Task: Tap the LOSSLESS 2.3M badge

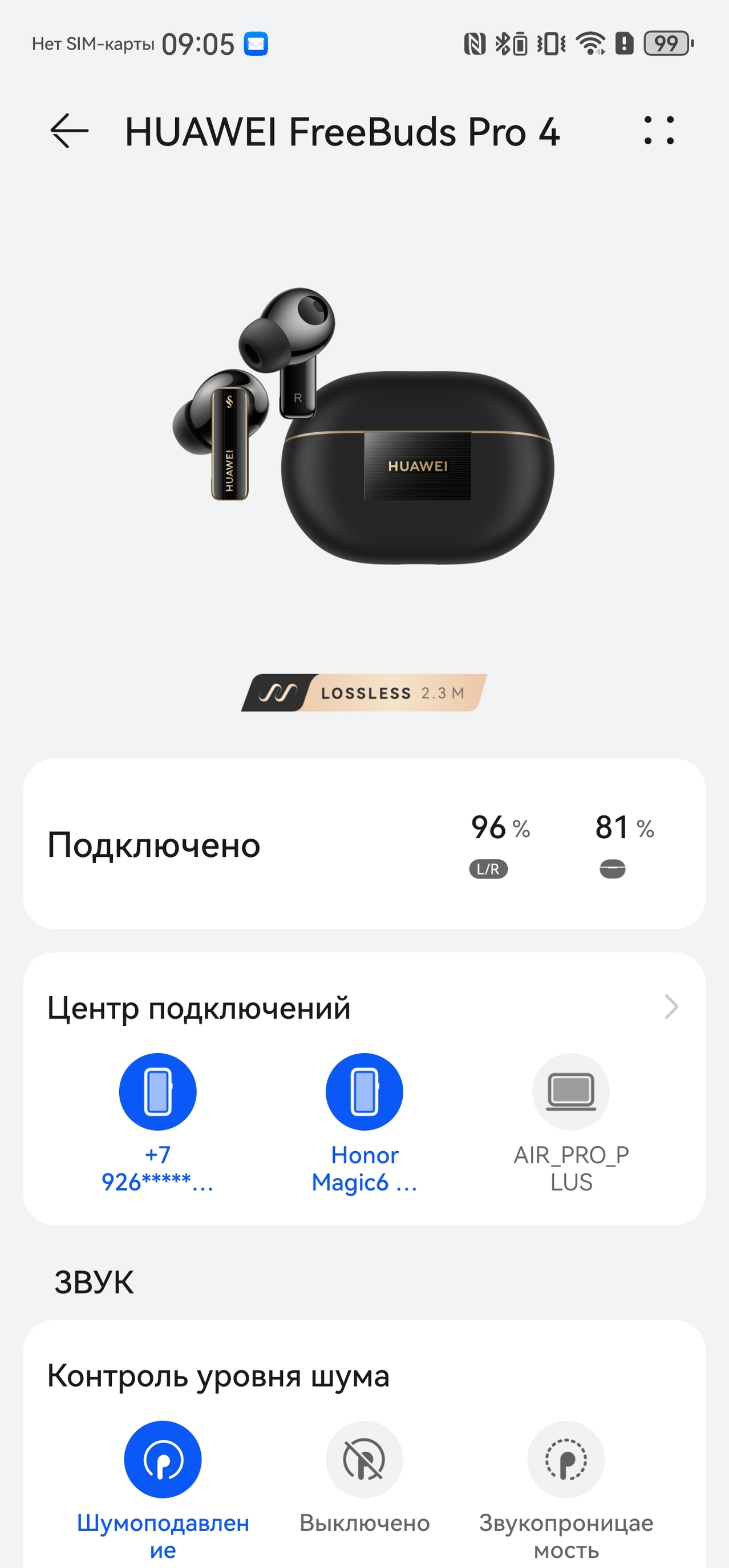Action: pyautogui.click(x=364, y=693)
